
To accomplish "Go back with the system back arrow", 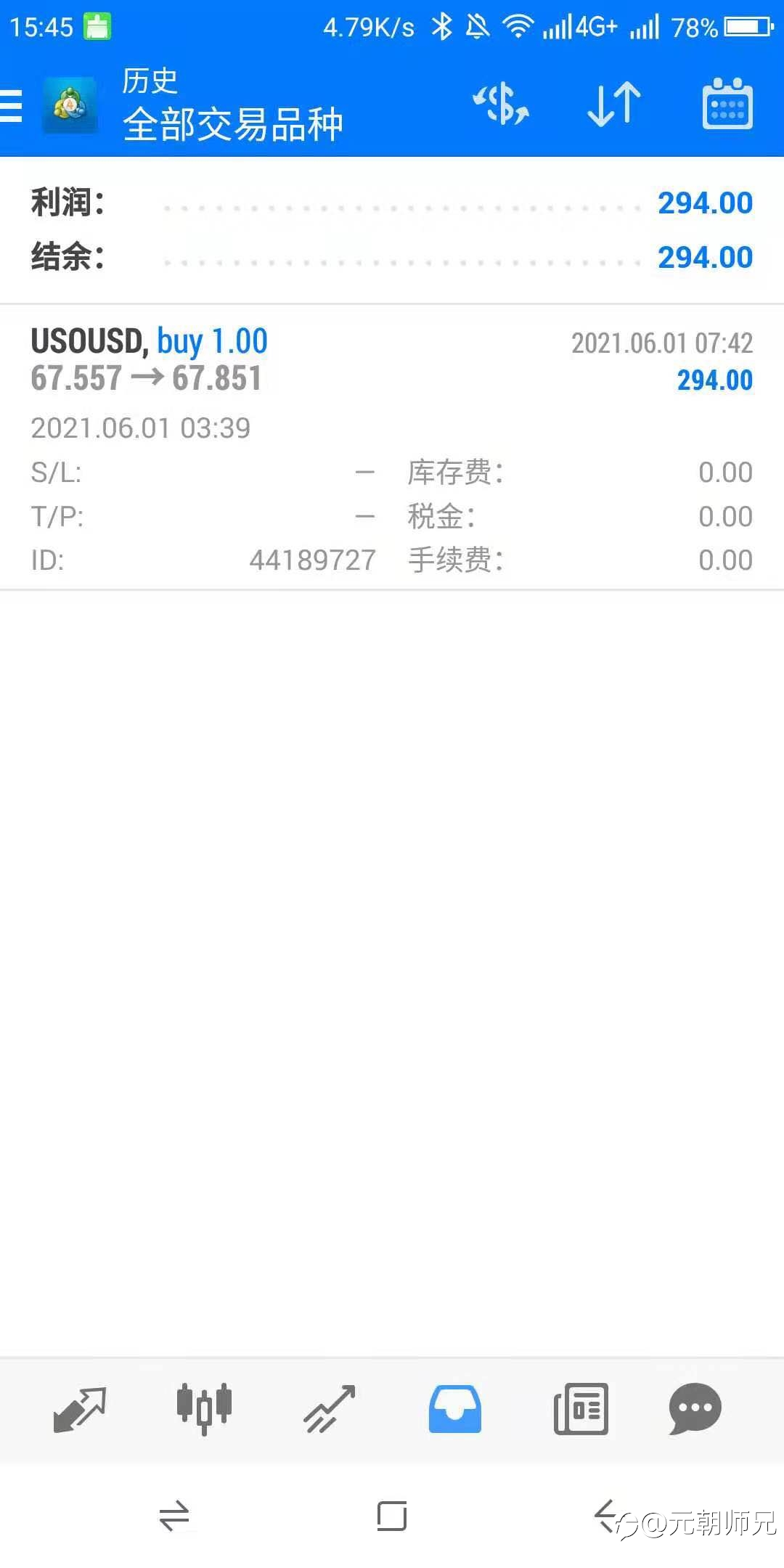I will click(x=604, y=1516).
